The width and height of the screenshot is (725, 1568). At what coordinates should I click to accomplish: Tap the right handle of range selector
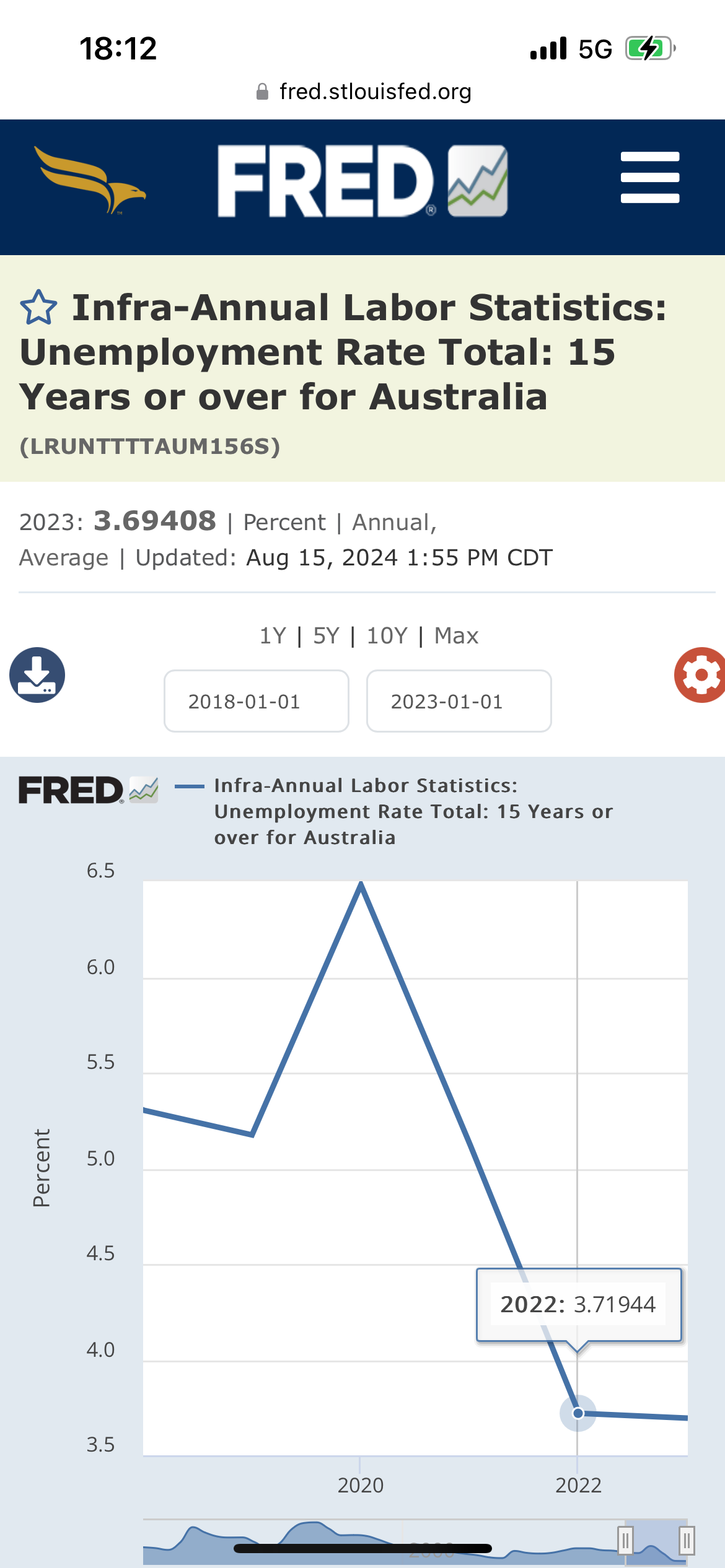(687, 1540)
